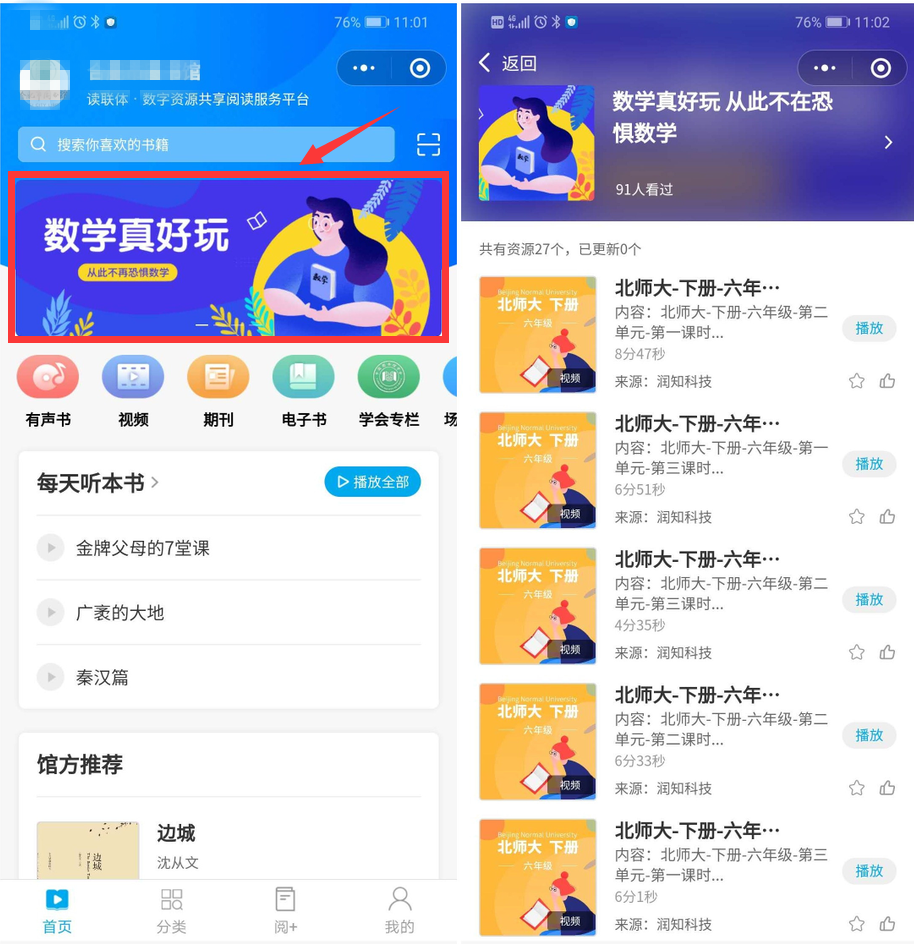This screenshot has width=914, height=944.
Task: Tap the three-dot mini program menu icon
Action: click(x=363, y=69)
